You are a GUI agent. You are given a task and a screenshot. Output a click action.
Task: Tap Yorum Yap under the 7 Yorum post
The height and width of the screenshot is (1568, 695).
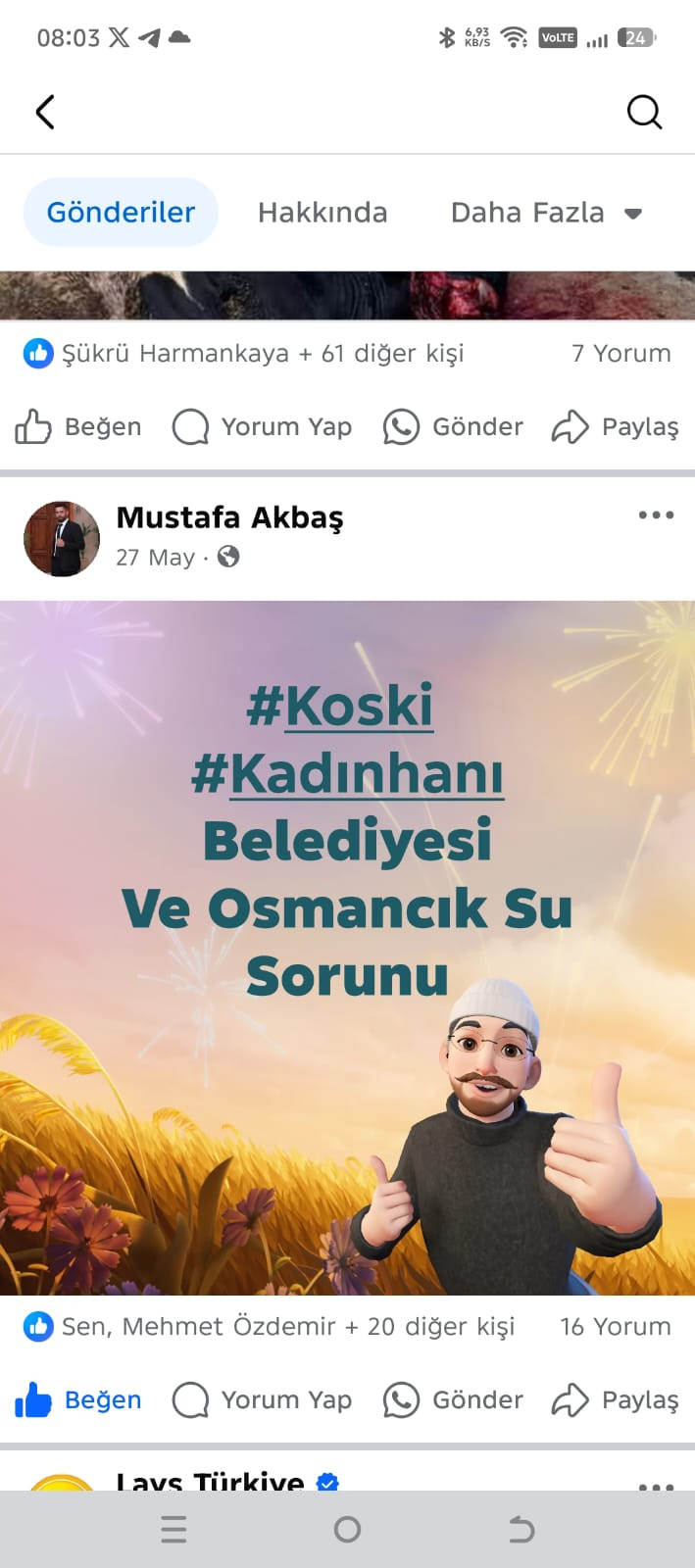[262, 427]
